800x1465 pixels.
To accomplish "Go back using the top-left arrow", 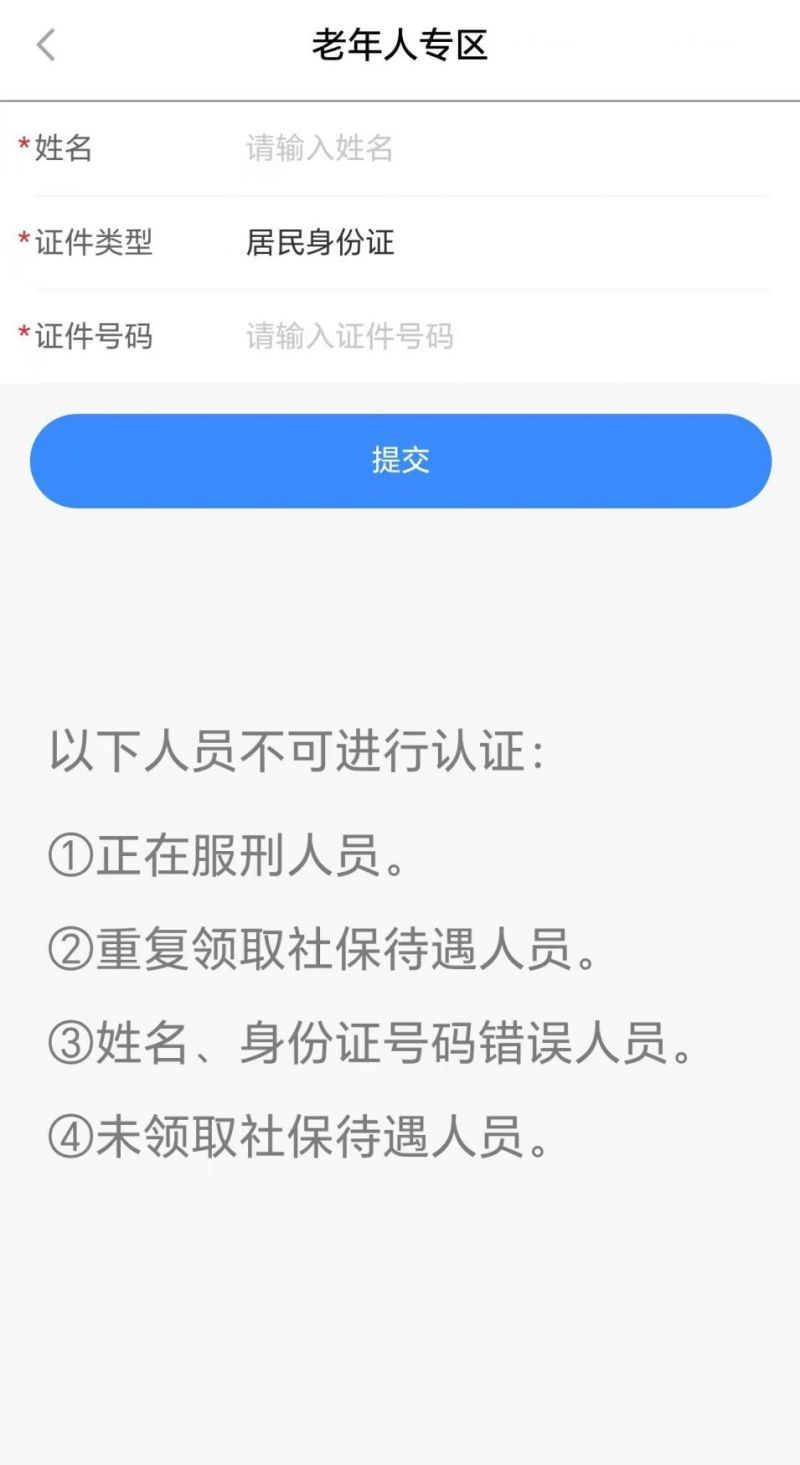I will point(46,45).
